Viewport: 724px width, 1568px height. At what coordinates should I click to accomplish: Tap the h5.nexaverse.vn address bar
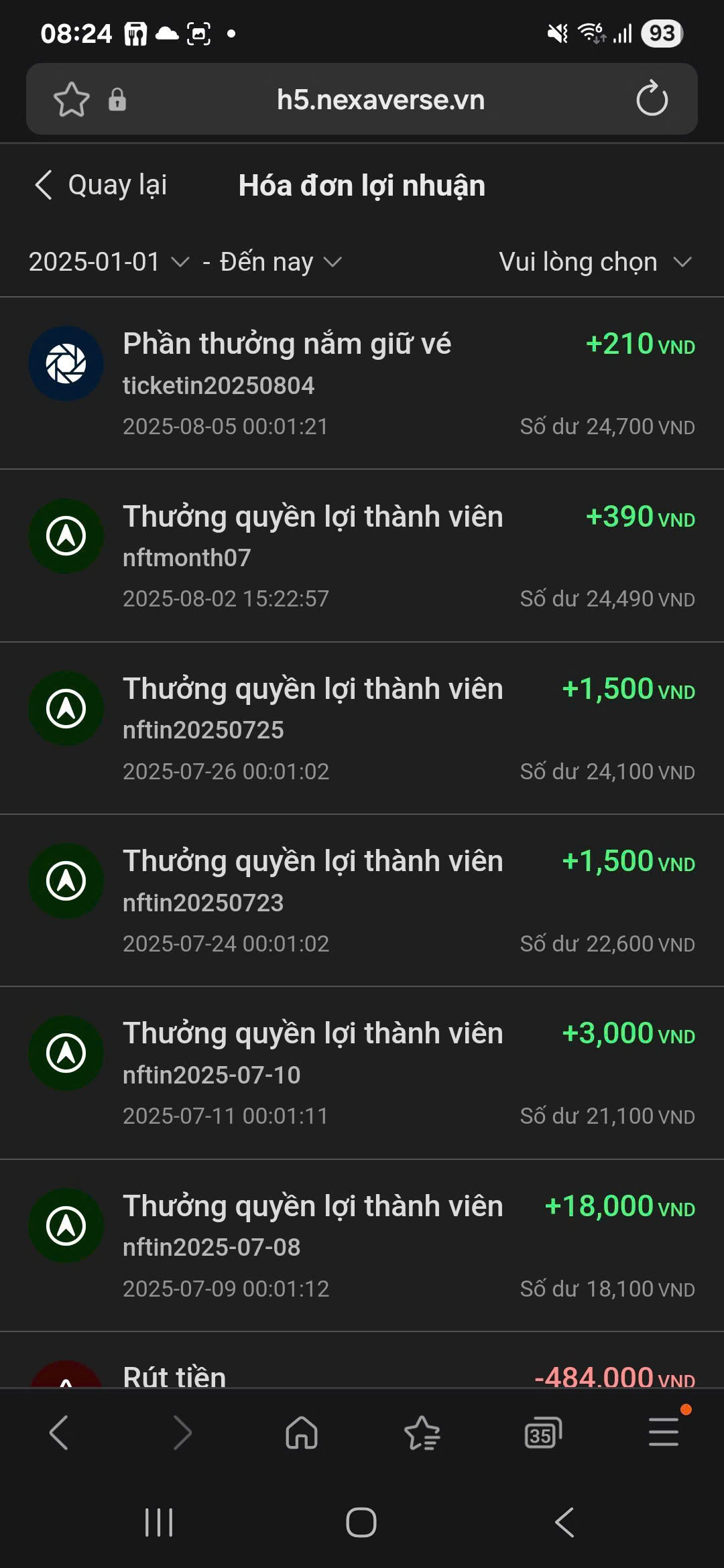(x=381, y=100)
